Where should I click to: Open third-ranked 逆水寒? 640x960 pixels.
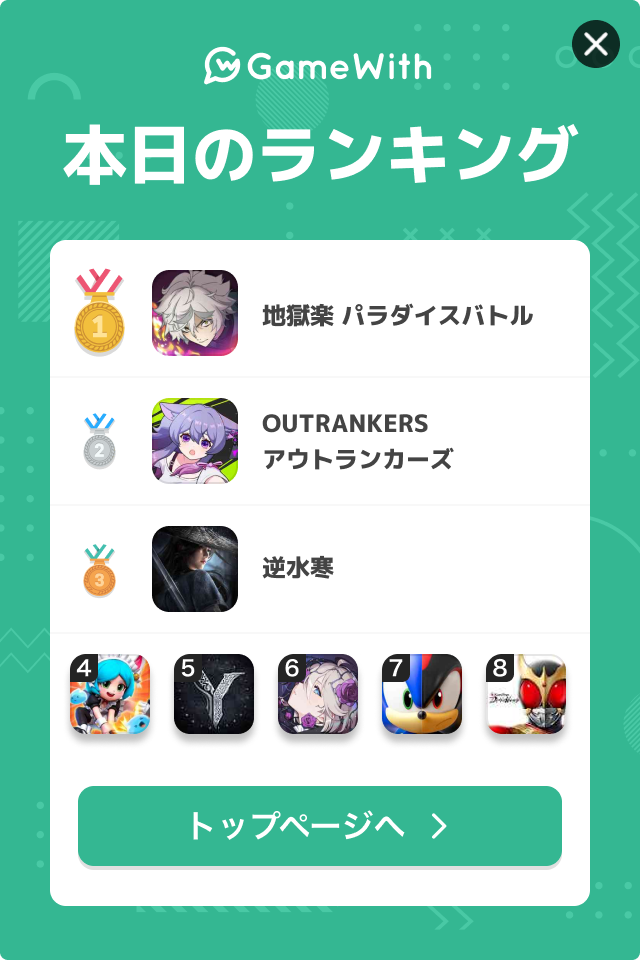click(320, 569)
